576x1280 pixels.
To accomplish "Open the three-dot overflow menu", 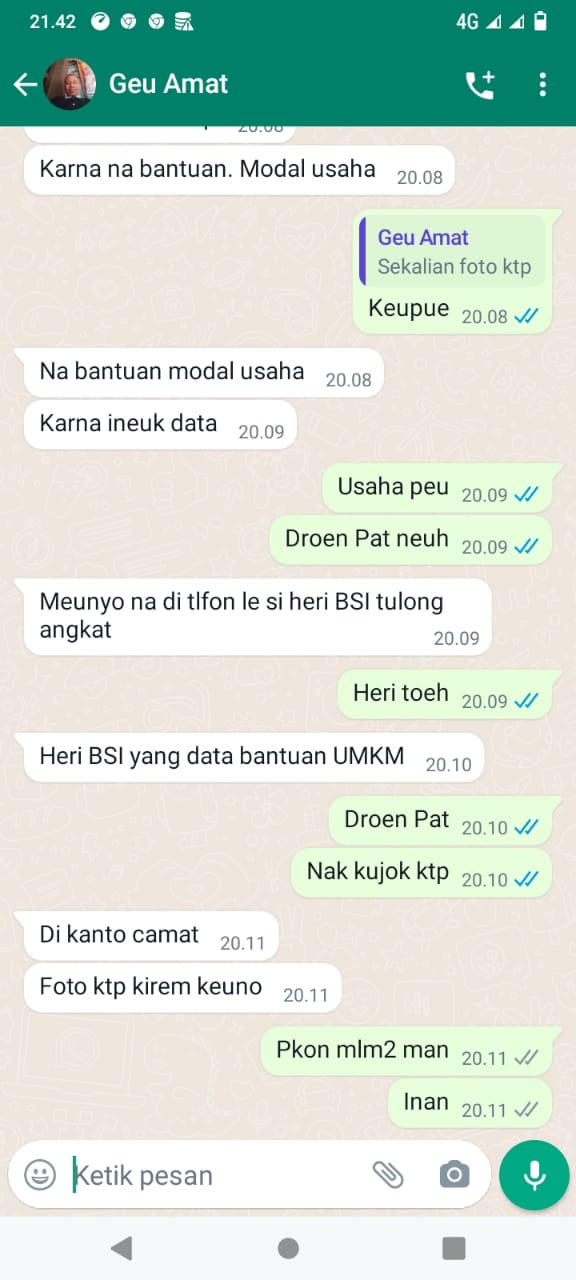I will pos(543,85).
